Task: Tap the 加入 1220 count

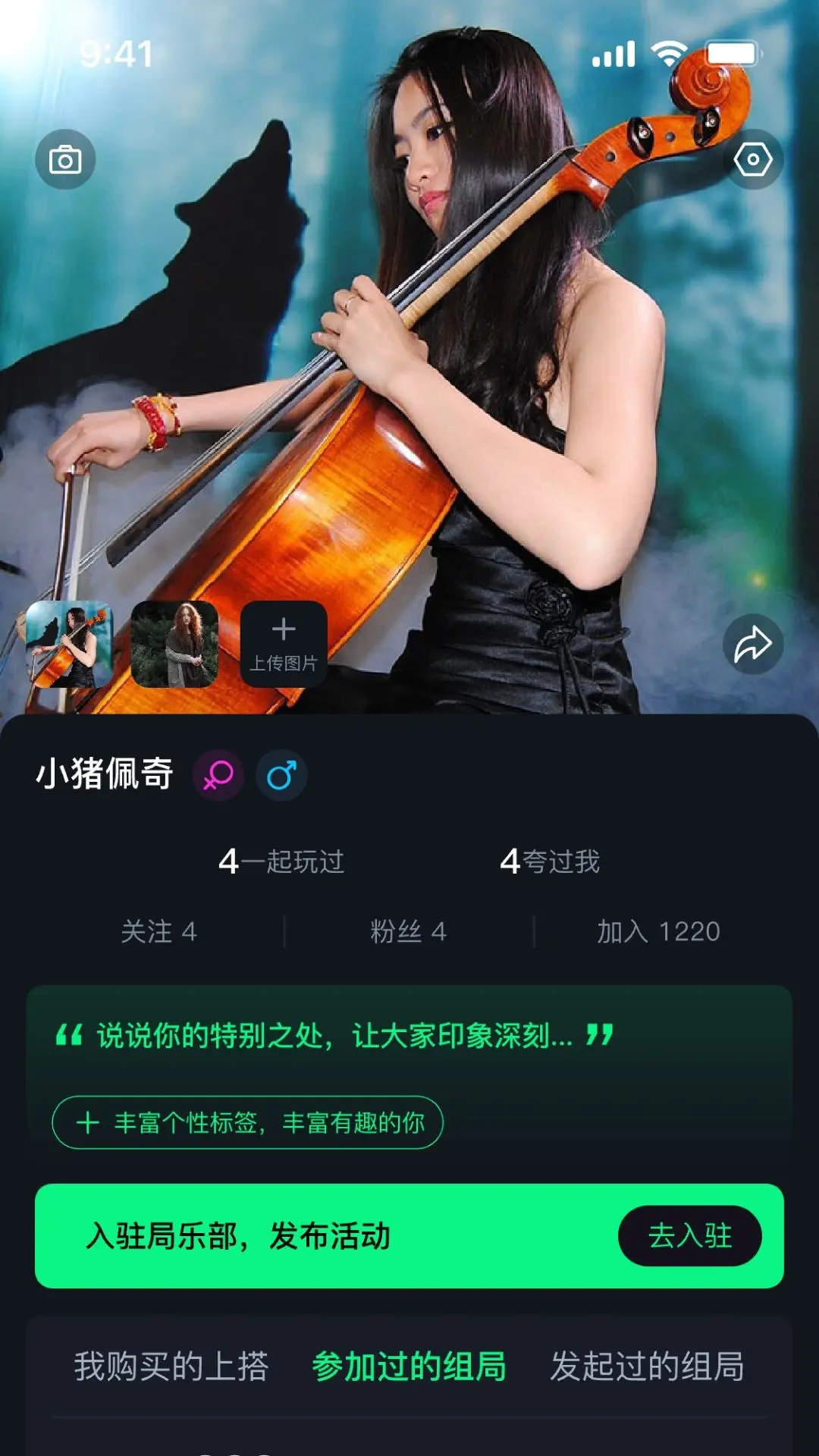Action: click(x=658, y=931)
